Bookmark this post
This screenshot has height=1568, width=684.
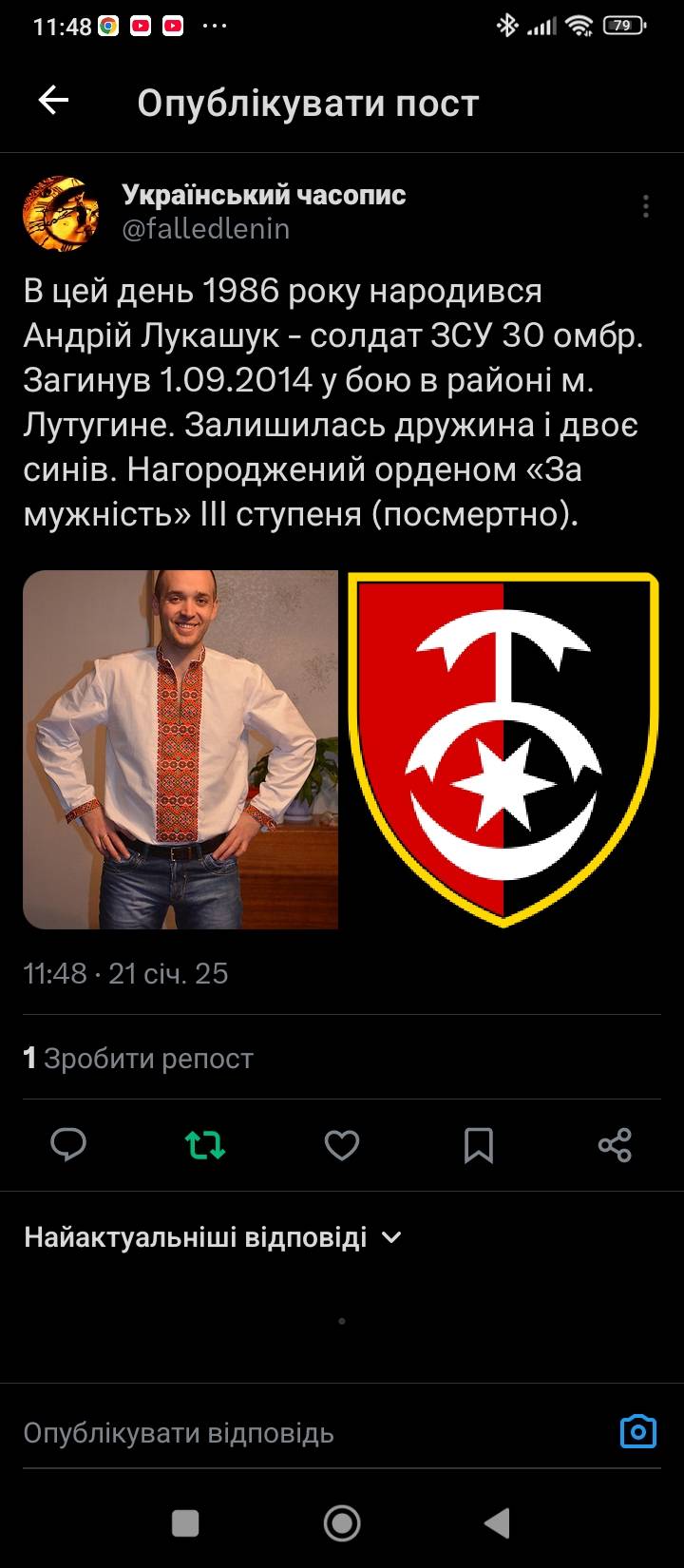(x=479, y=1145)
